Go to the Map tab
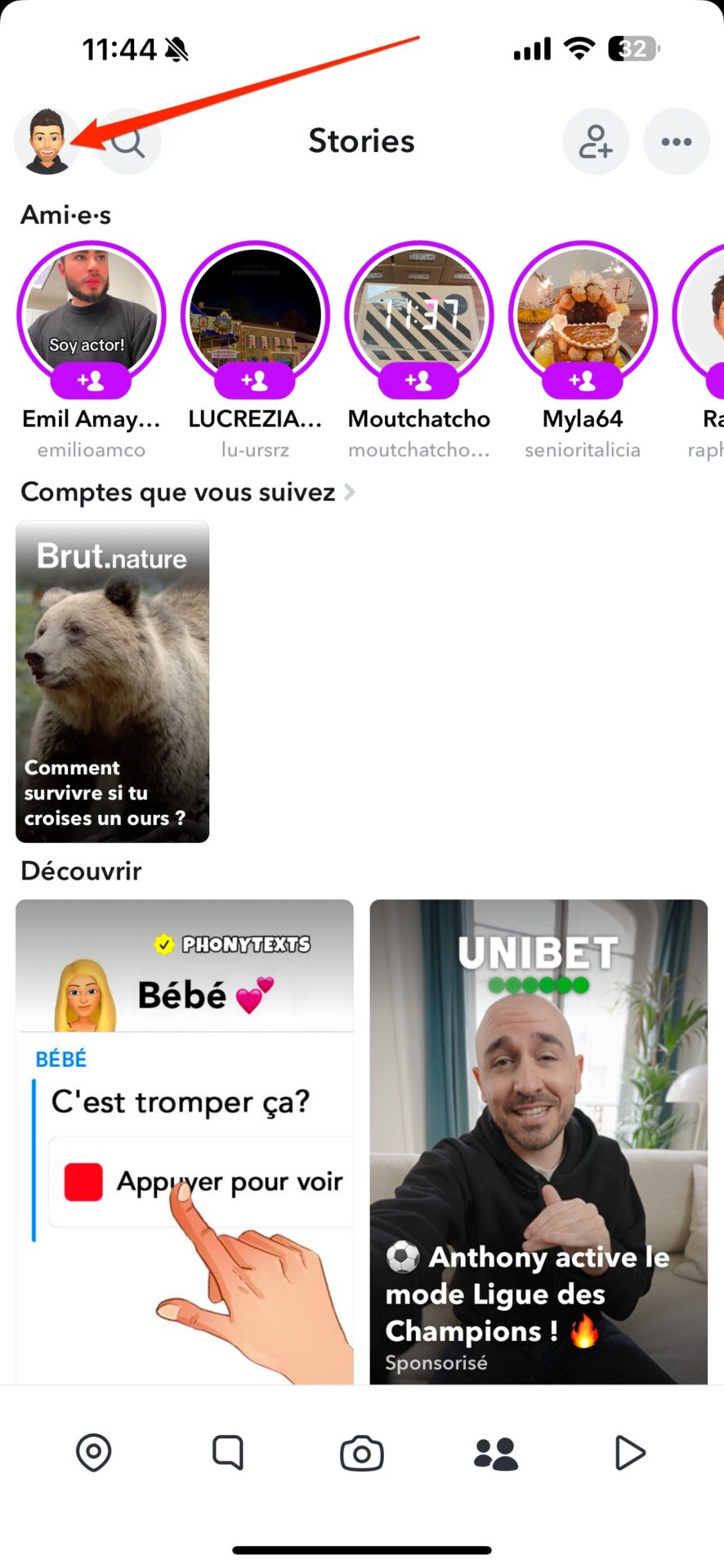 pyautogui.click(x=94, y=1453)
